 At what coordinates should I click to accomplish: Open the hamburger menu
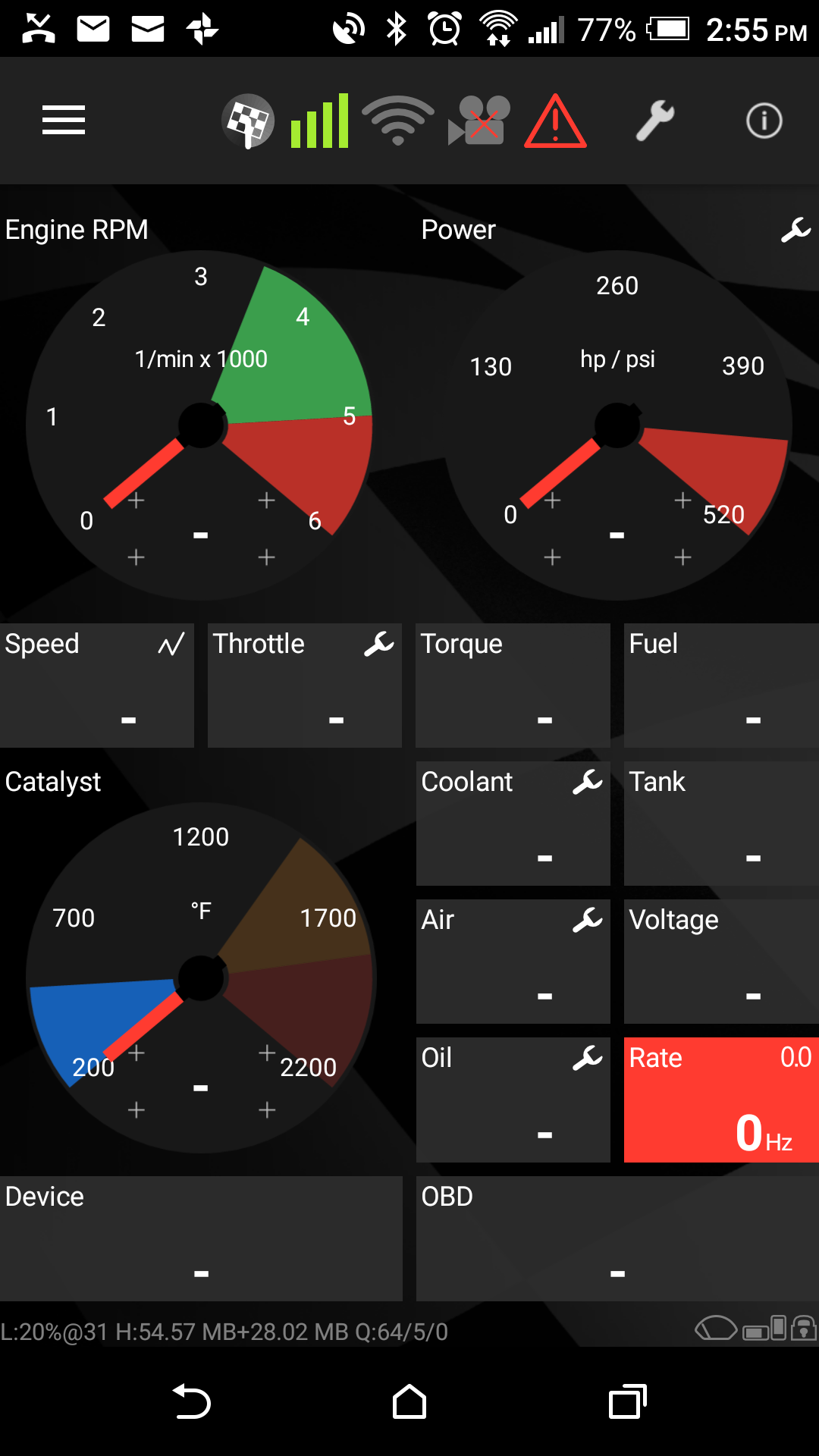coord(64,121)
